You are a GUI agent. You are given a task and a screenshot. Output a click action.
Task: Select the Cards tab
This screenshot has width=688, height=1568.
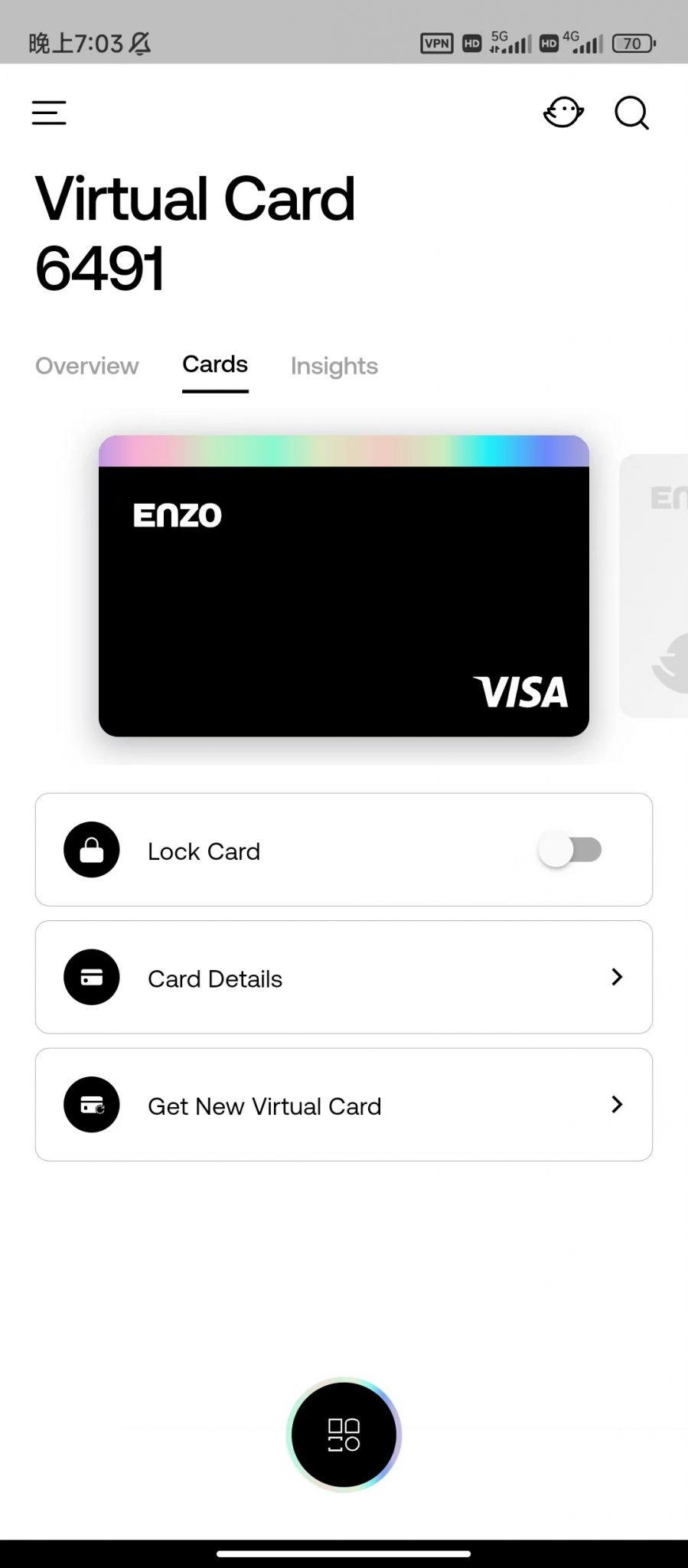pyautogui.click(x=215, y=364)
